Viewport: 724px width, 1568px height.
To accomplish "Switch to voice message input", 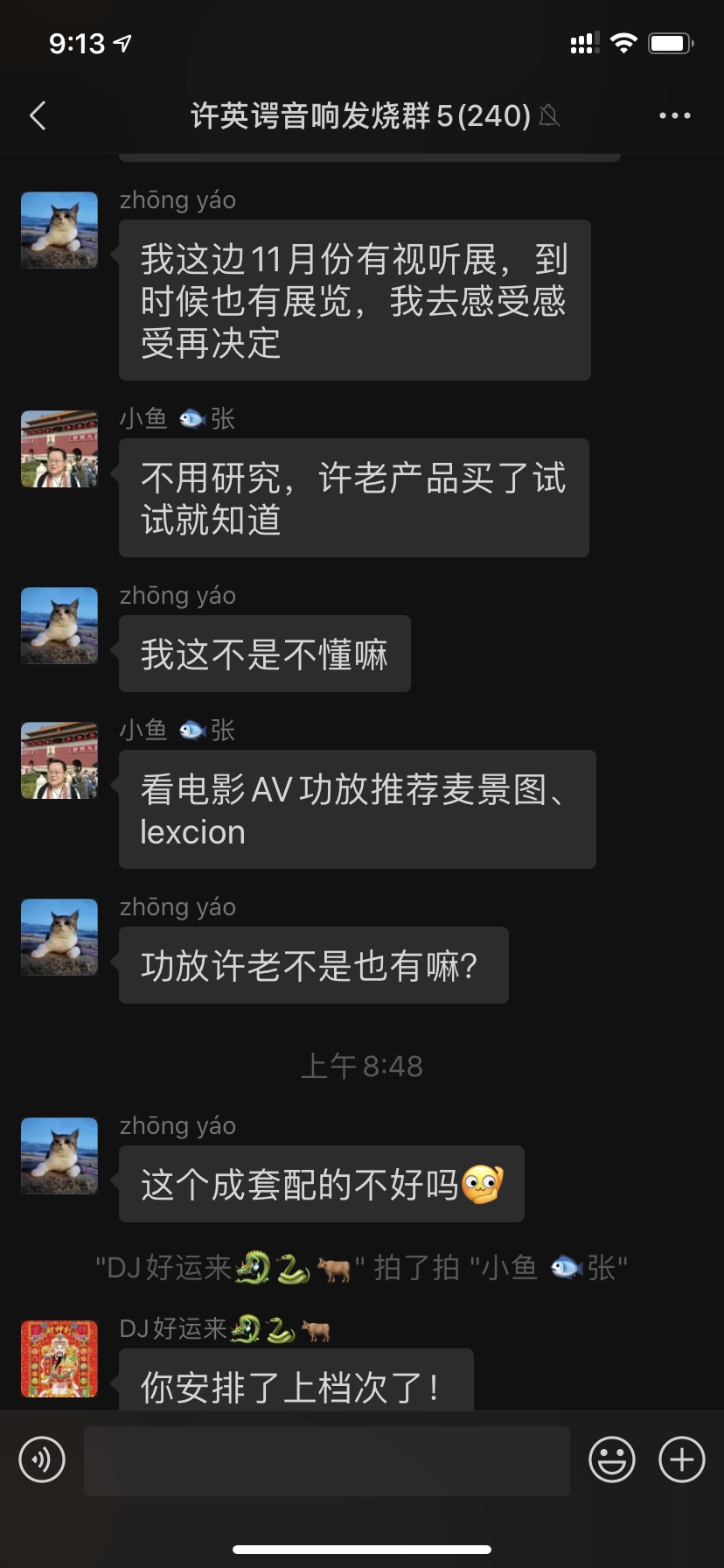I will pos(42,1459).
